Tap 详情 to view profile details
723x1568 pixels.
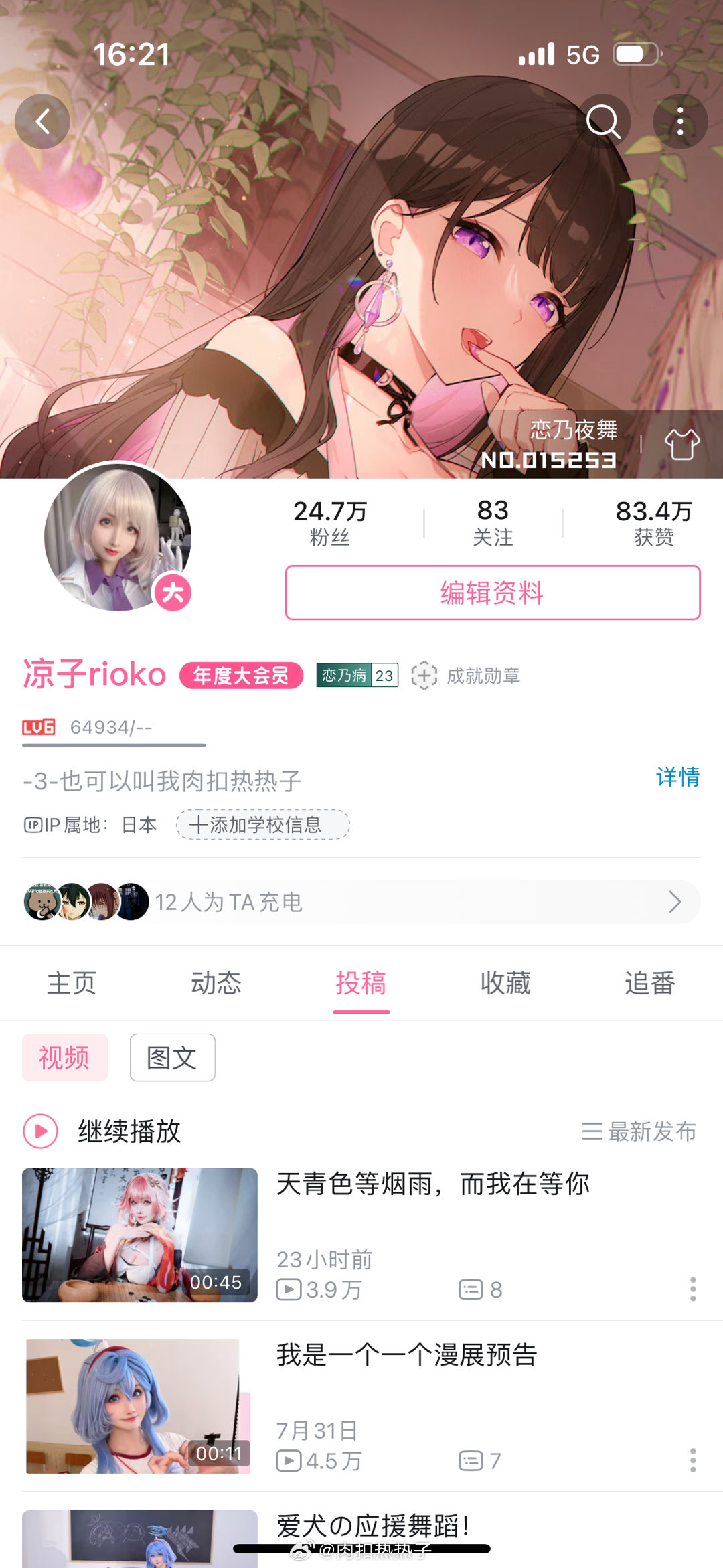(677, 777)
